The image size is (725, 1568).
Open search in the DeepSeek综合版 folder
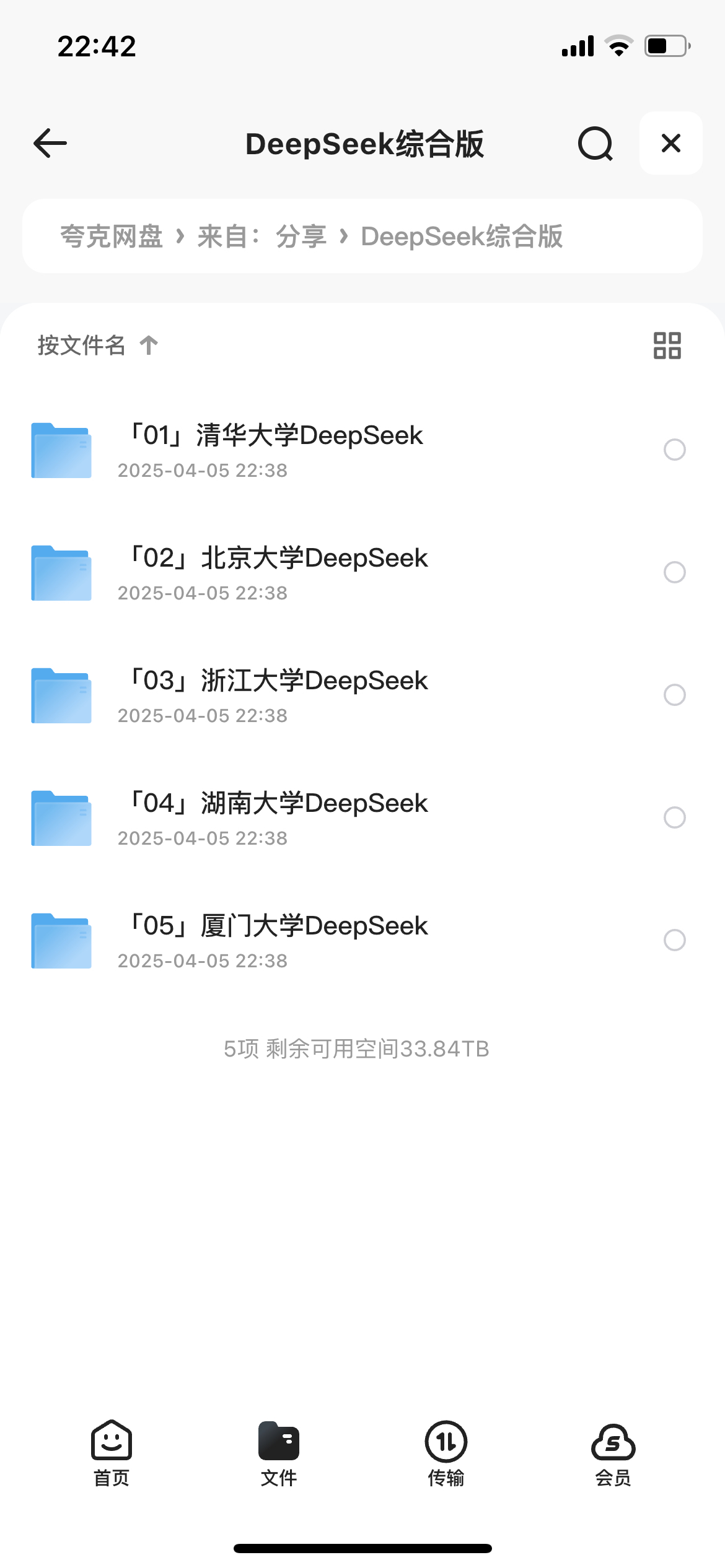[x=595, y=143]
